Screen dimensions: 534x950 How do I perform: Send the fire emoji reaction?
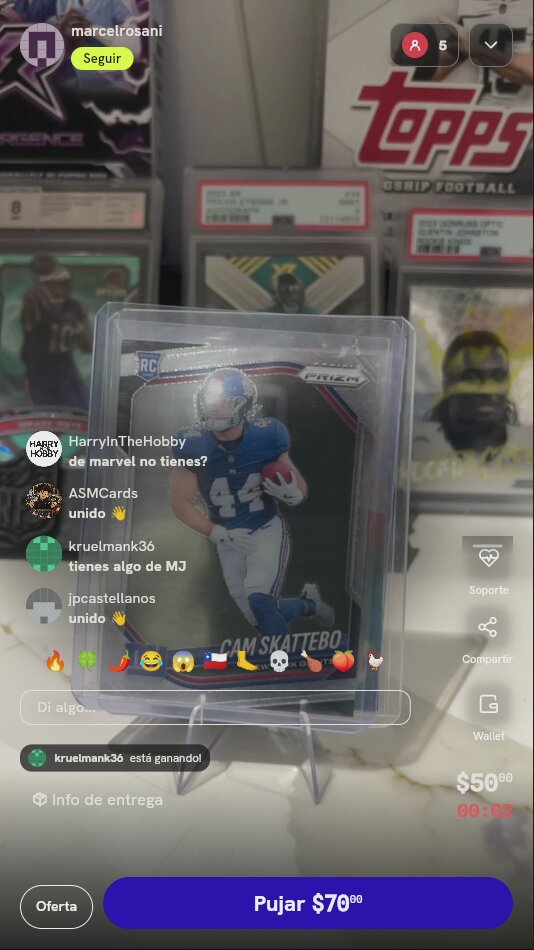click(55, 662)
